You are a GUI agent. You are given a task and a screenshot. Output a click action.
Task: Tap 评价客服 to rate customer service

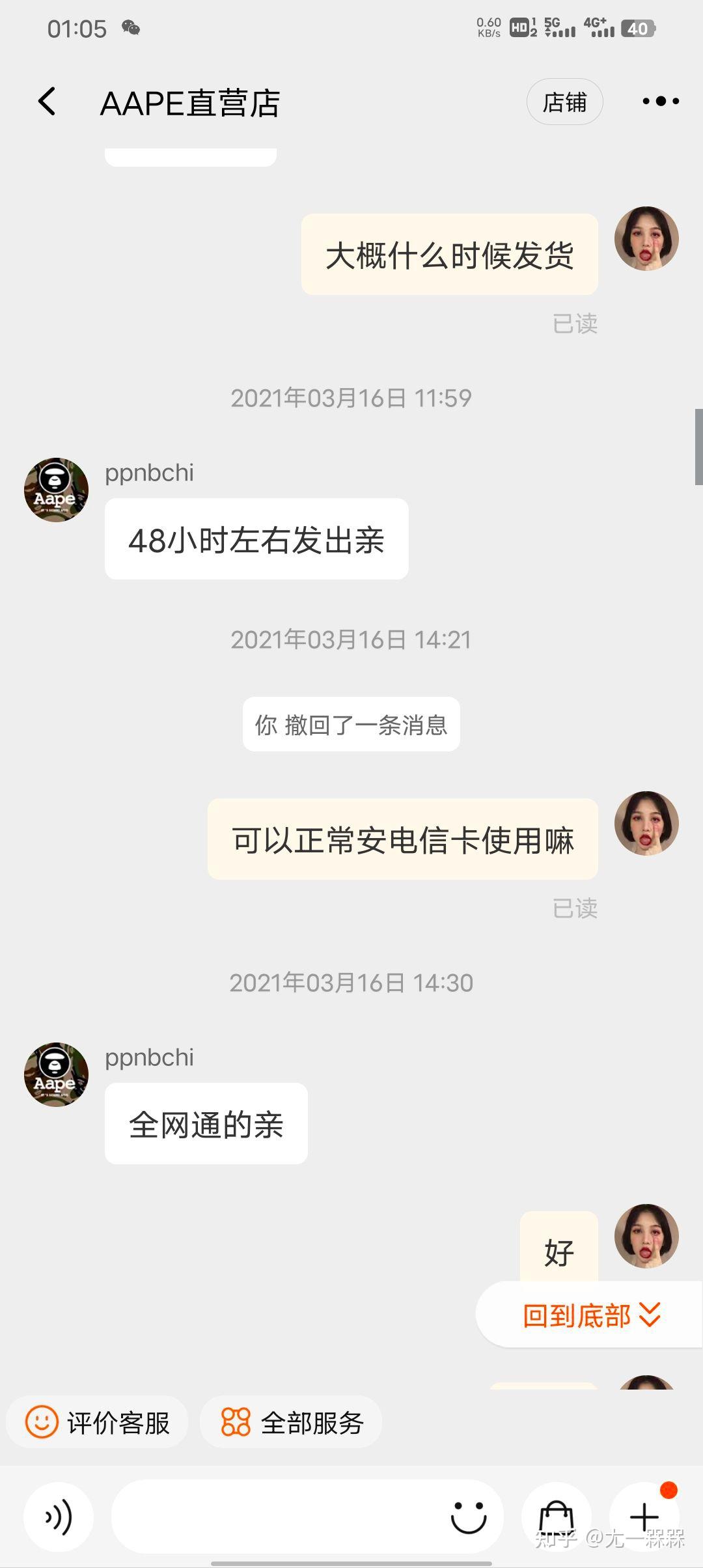pos(98,1423)
